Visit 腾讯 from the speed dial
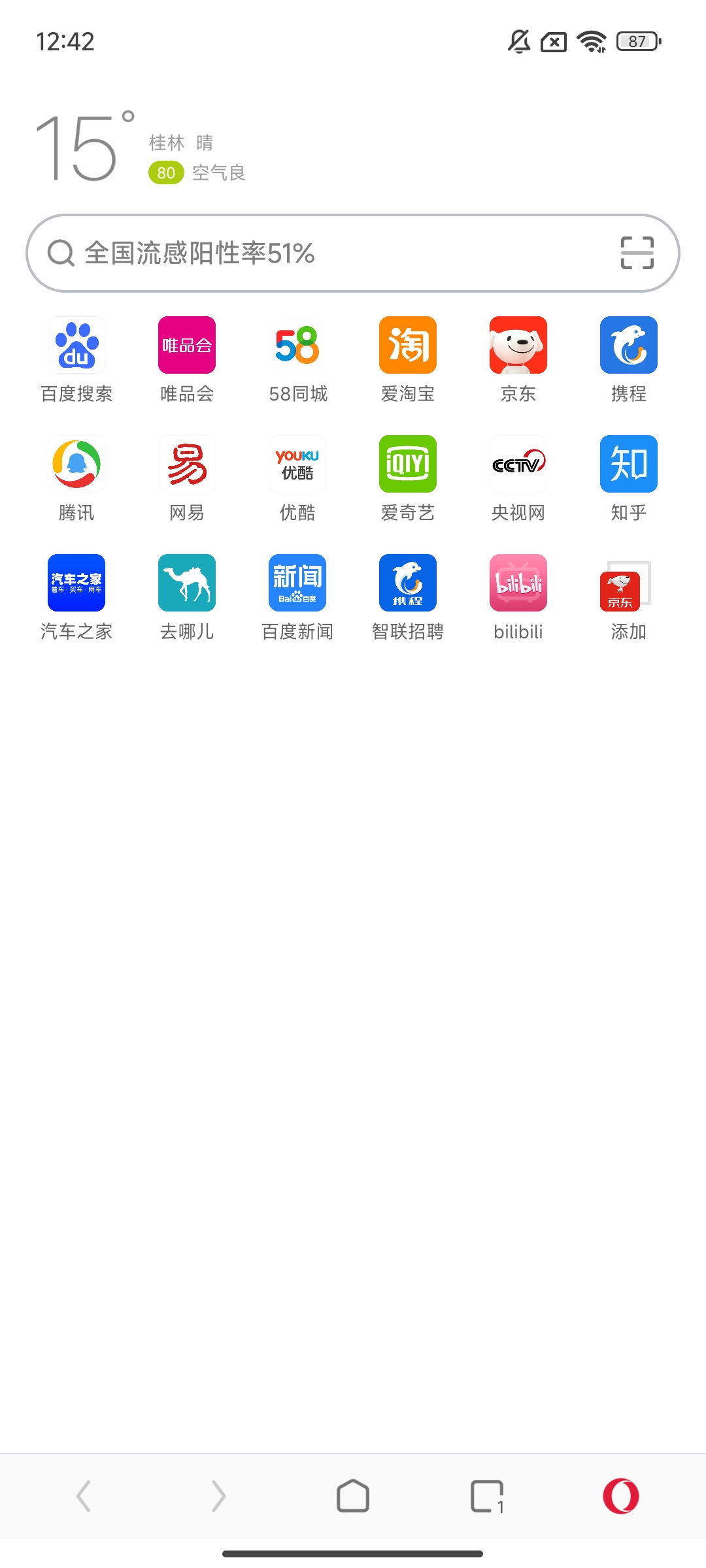This screenshot has height=1568, width=706. coord(76,465)
